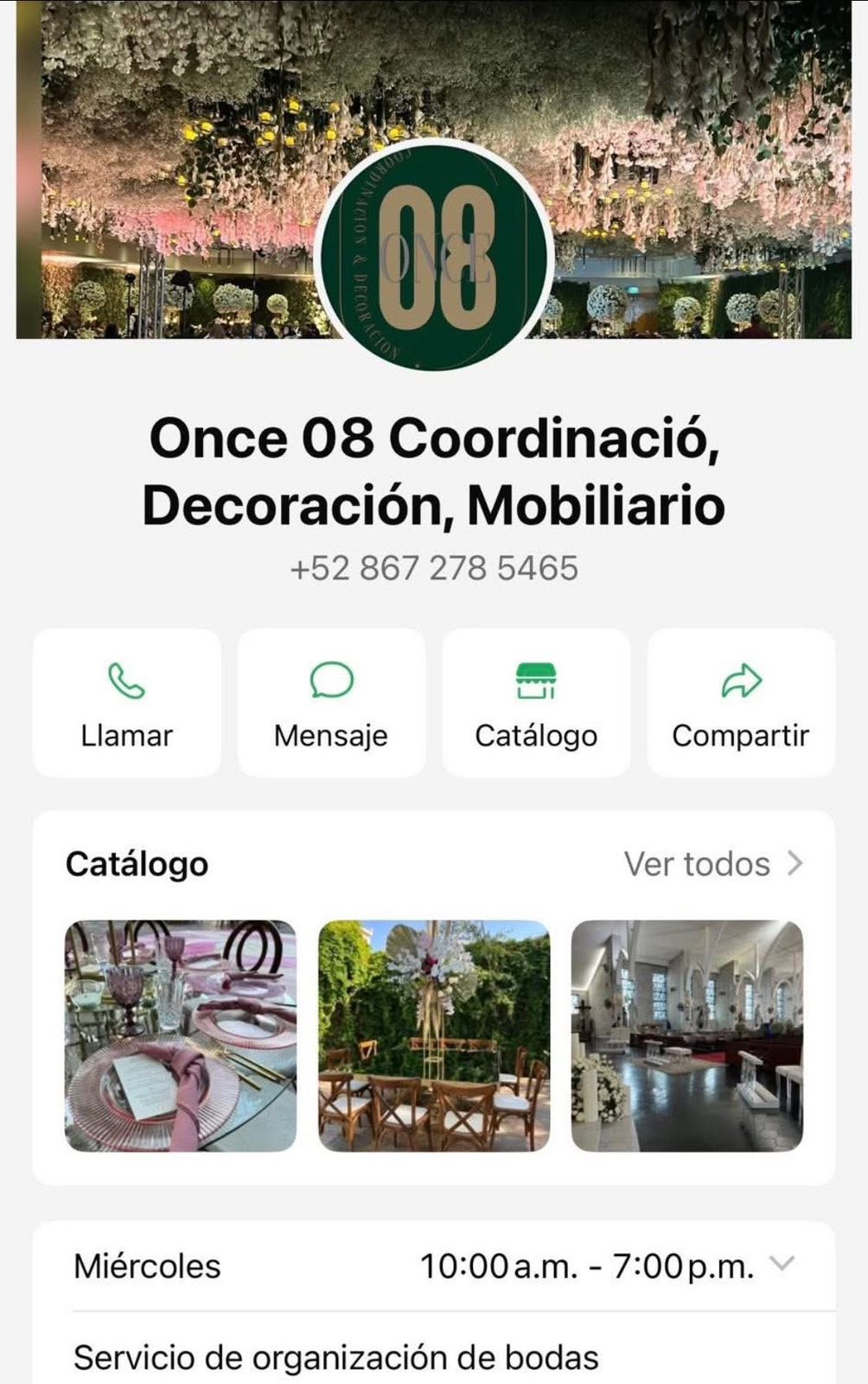
Task: View all catalog items via Ver todos
Action: [713, 864]
